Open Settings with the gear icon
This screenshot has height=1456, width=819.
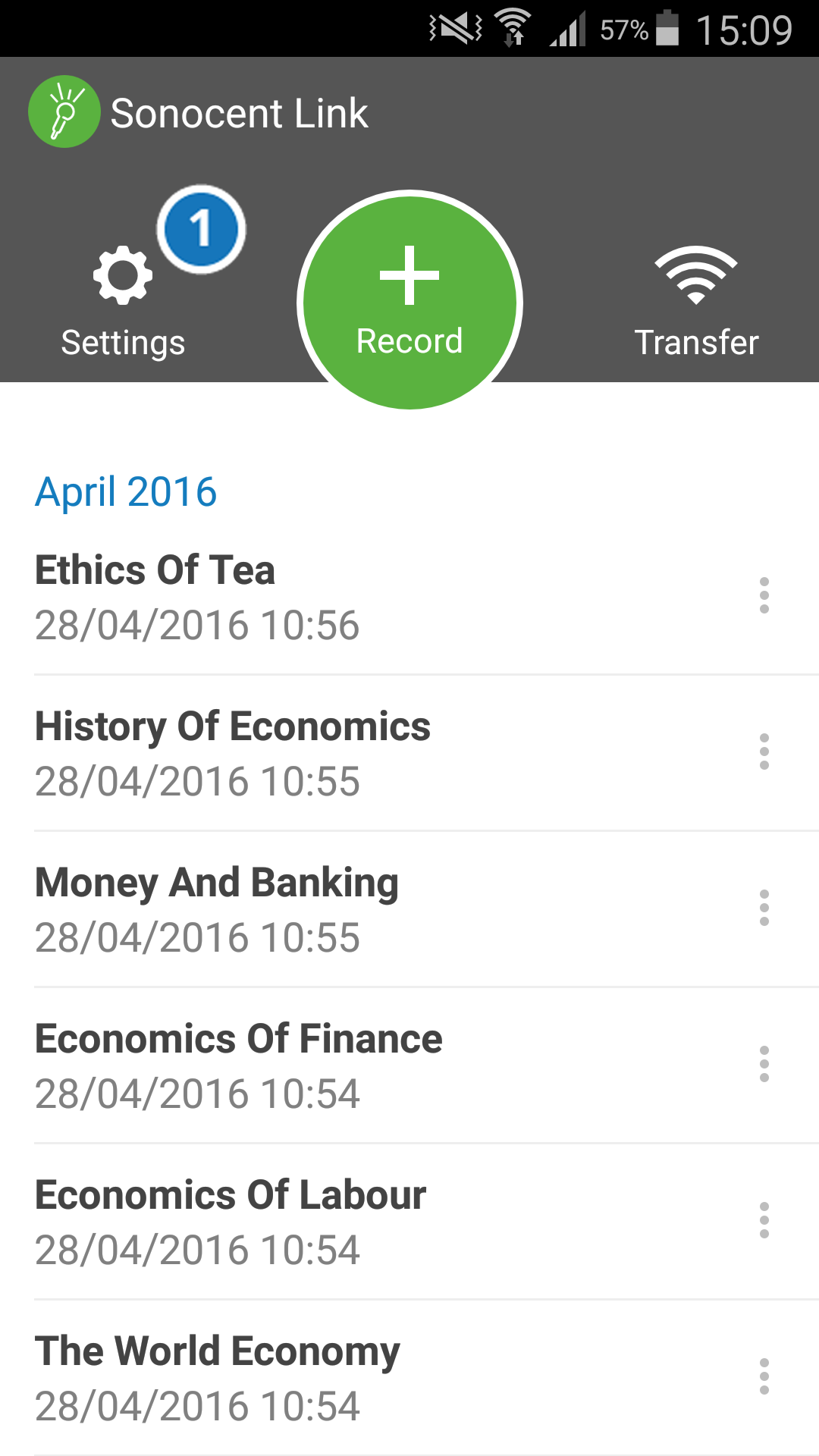pos(123,300)
